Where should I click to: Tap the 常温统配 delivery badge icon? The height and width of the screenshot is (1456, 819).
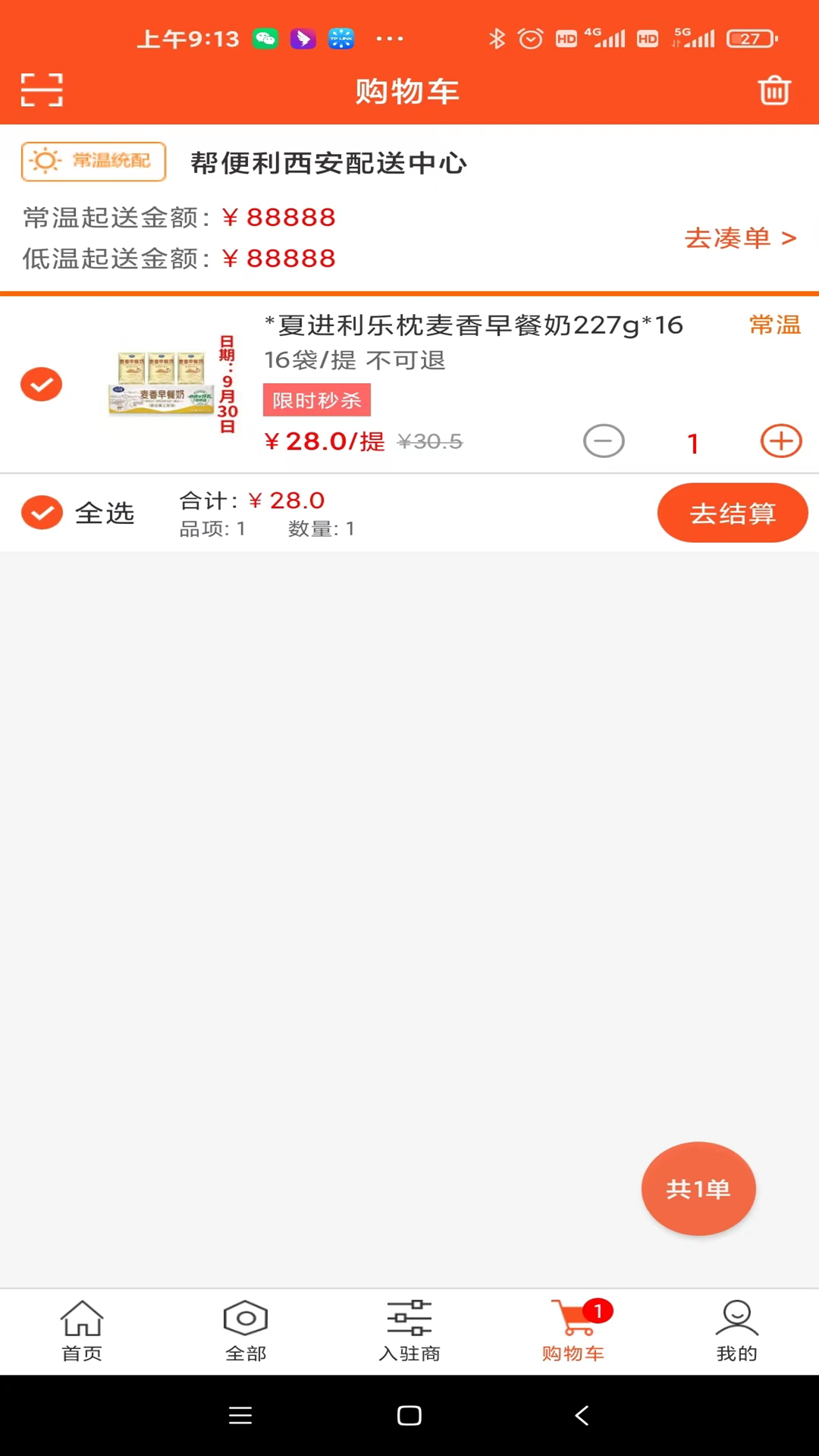click(93, 162)
